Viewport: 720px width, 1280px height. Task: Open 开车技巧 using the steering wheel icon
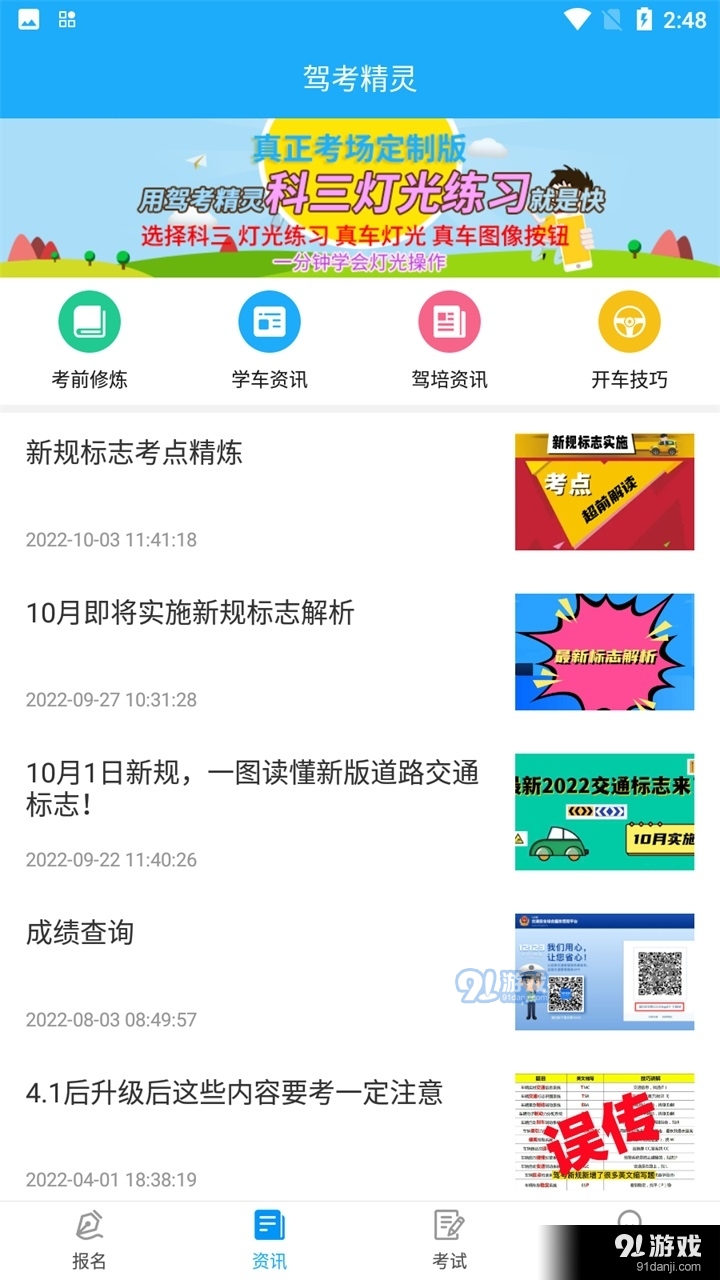630,322
